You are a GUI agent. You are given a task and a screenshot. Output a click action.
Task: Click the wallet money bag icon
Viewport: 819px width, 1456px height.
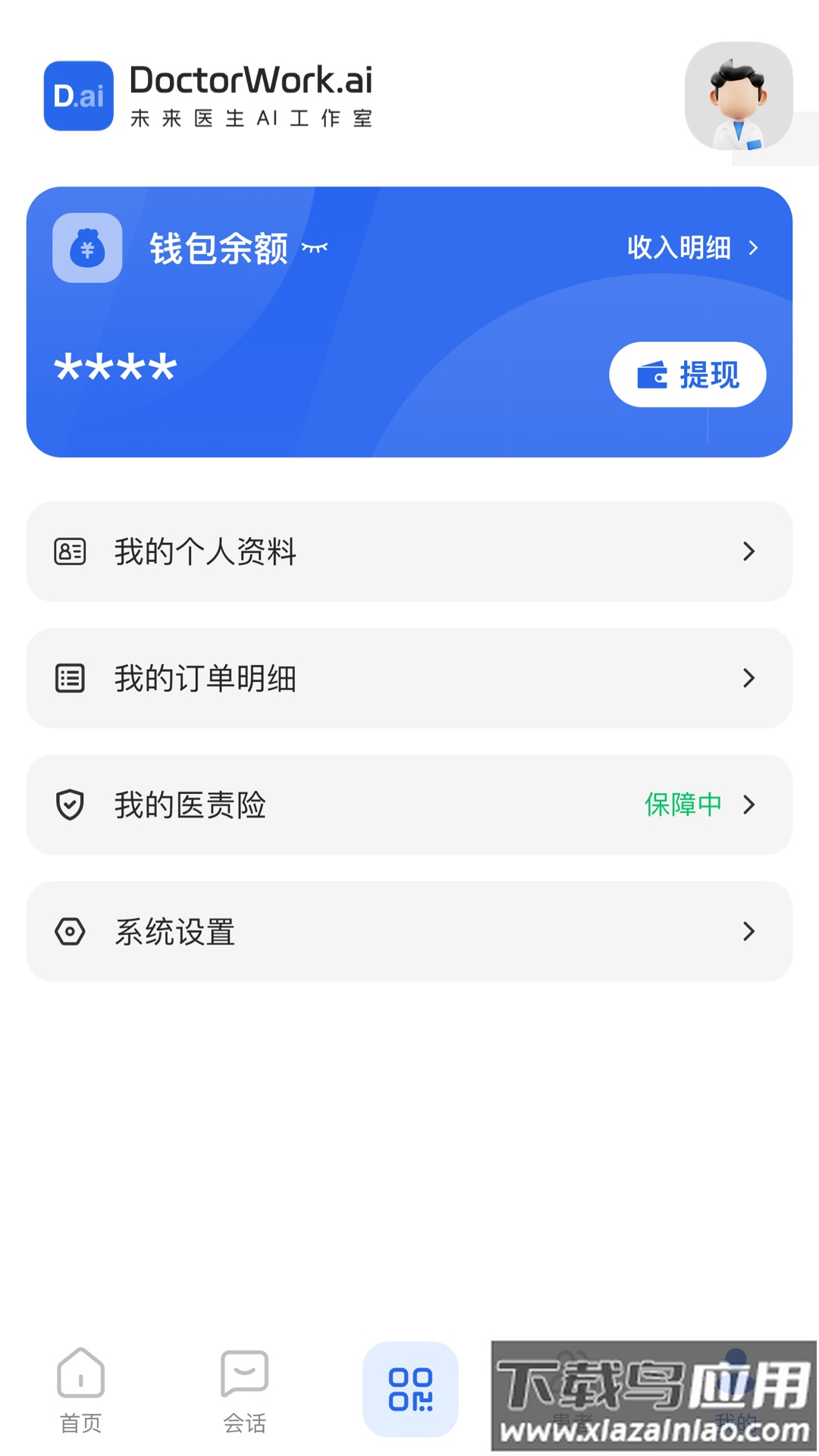[x=86, y=248]
